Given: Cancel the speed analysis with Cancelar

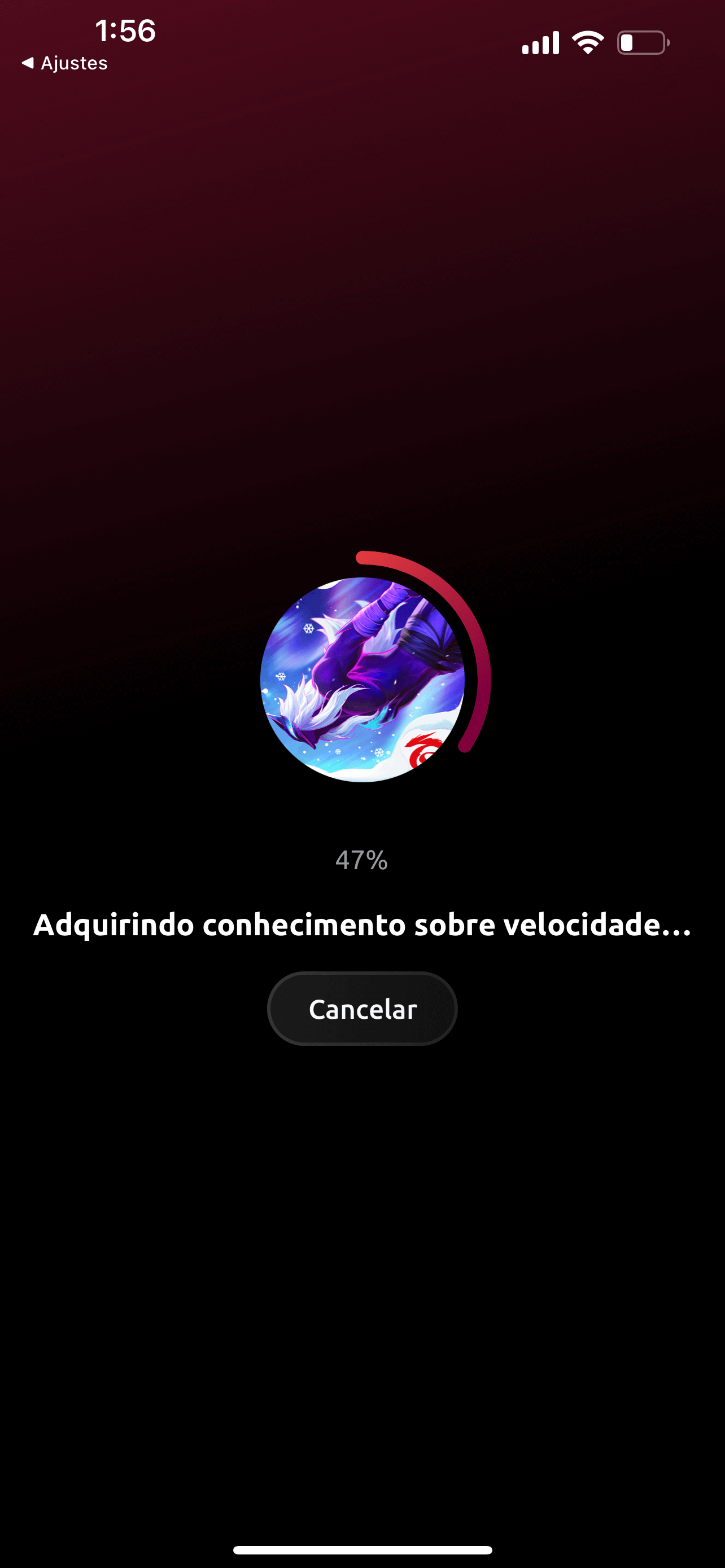Looking at the screenshot, I should click(362, 1009).
